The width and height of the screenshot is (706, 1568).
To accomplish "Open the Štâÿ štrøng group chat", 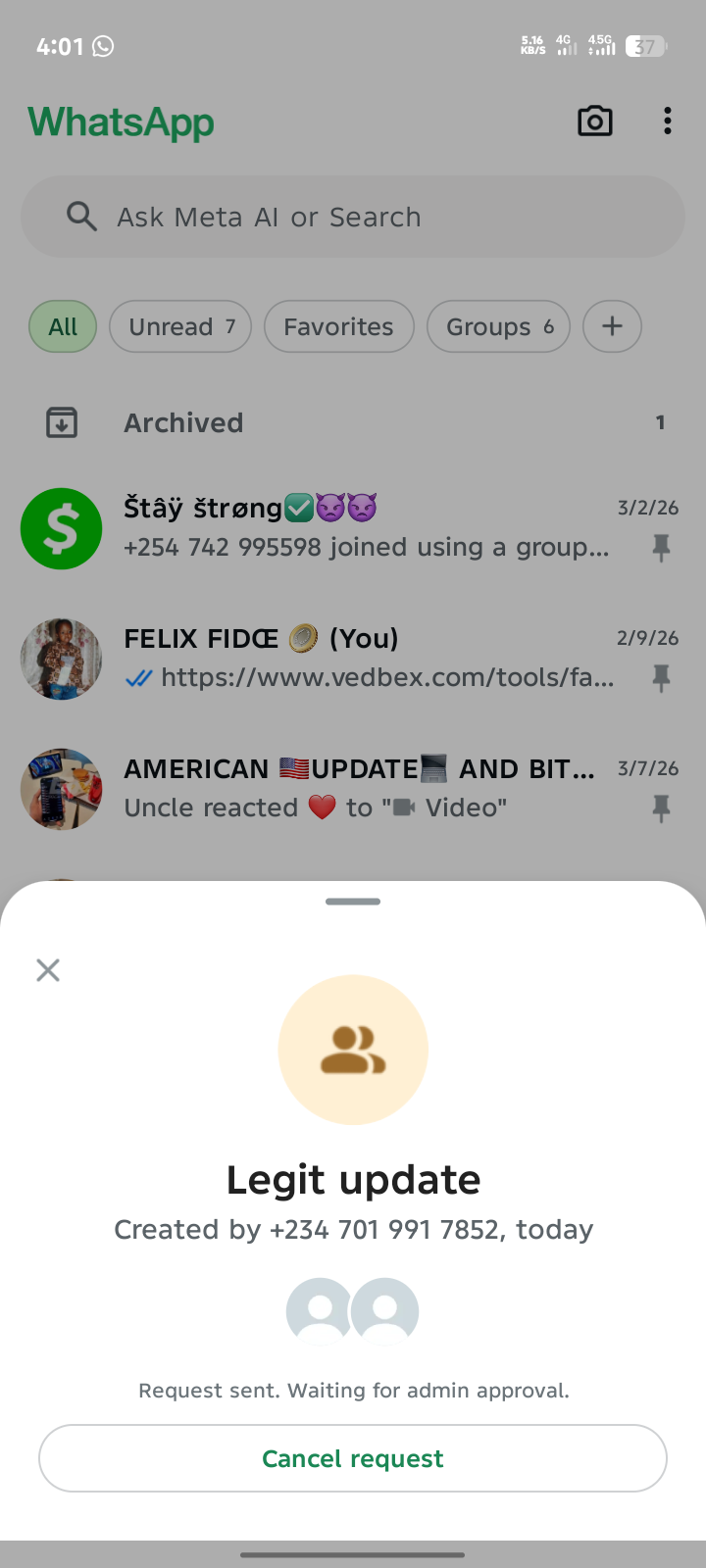I will (x=353, y=528).
